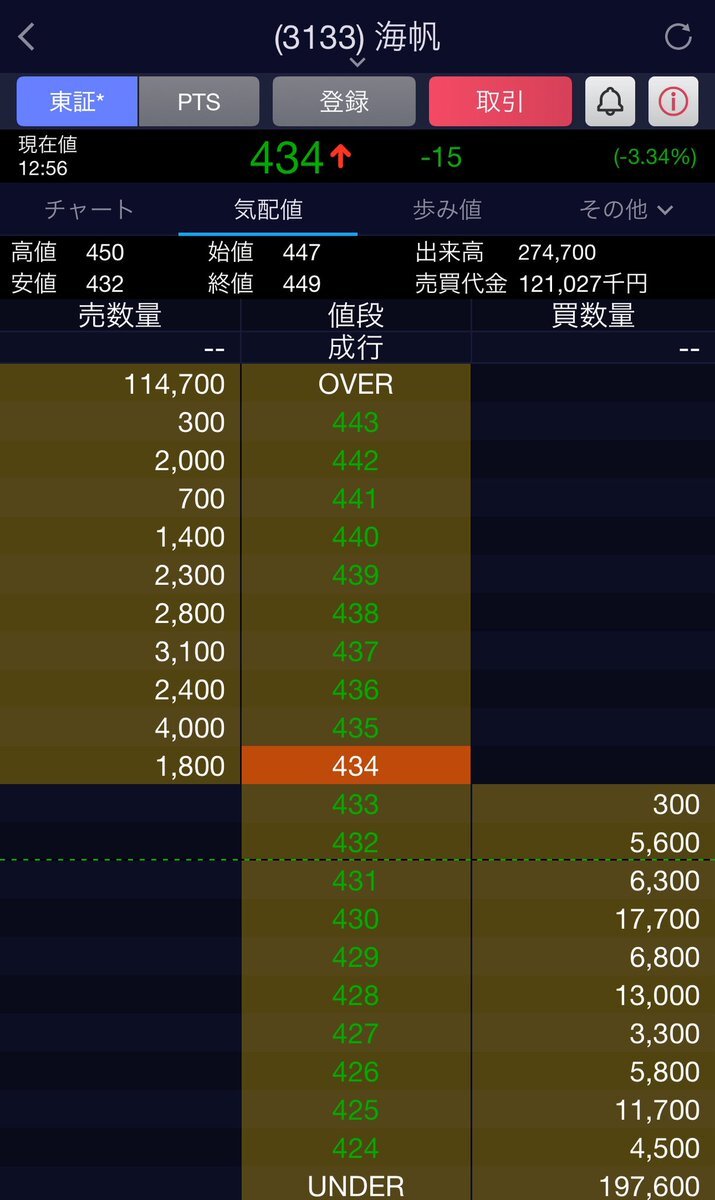Tap the 登録 button
Viewport: 715px width, 1200px height.
click(x=344, y=101)
